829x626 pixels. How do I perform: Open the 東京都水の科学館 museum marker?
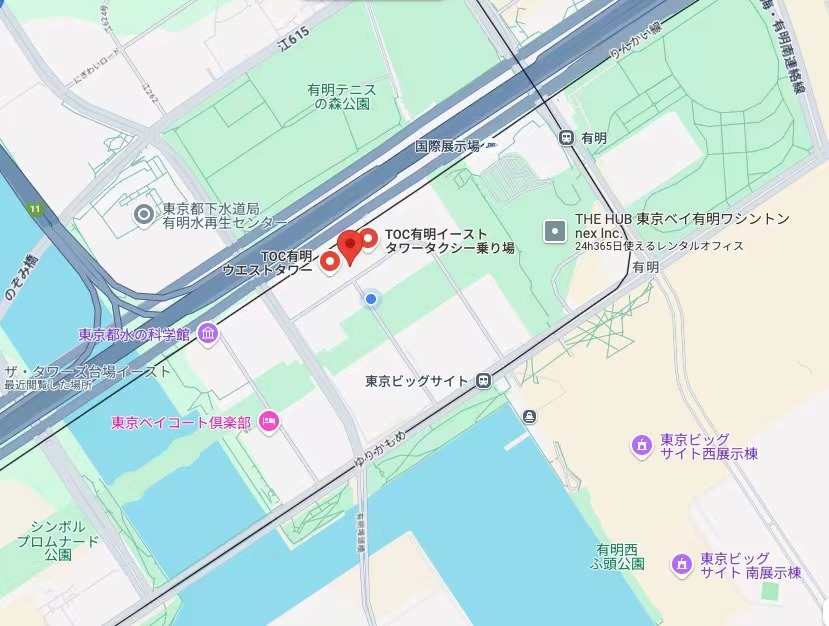pos(208,333)
